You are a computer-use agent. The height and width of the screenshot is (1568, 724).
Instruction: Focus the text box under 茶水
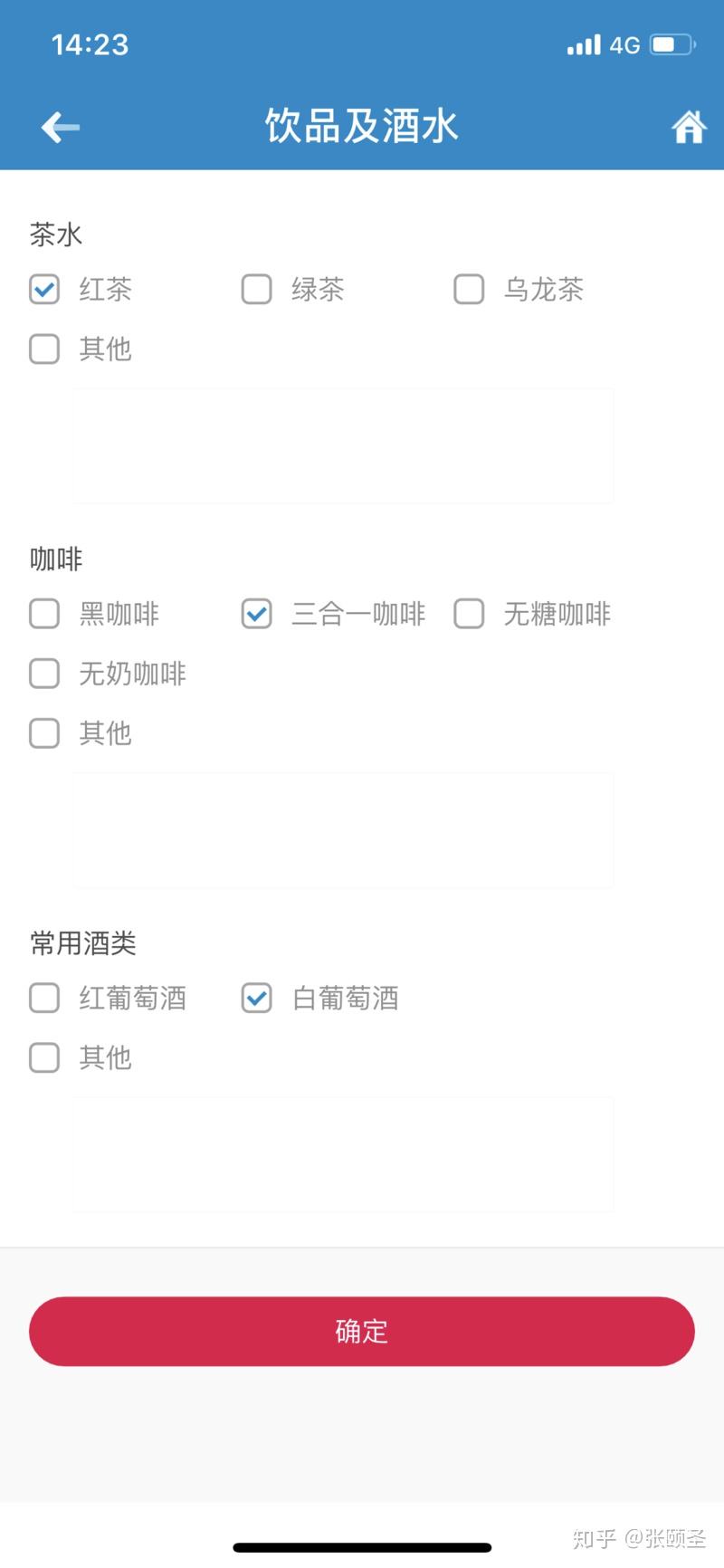click(x=343, y=446)
